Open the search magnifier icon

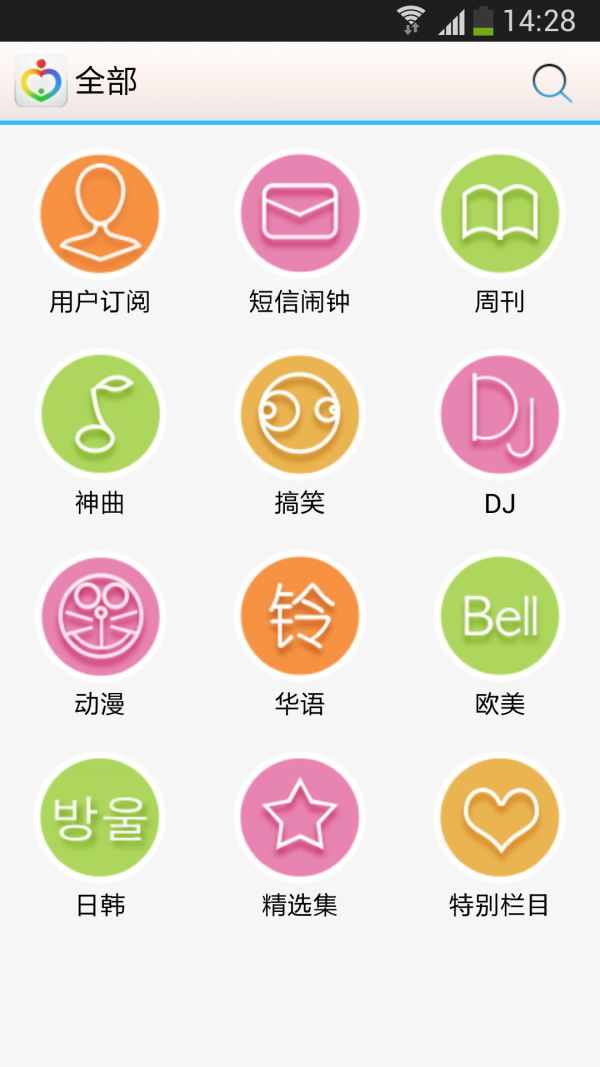tap(552, 83)
